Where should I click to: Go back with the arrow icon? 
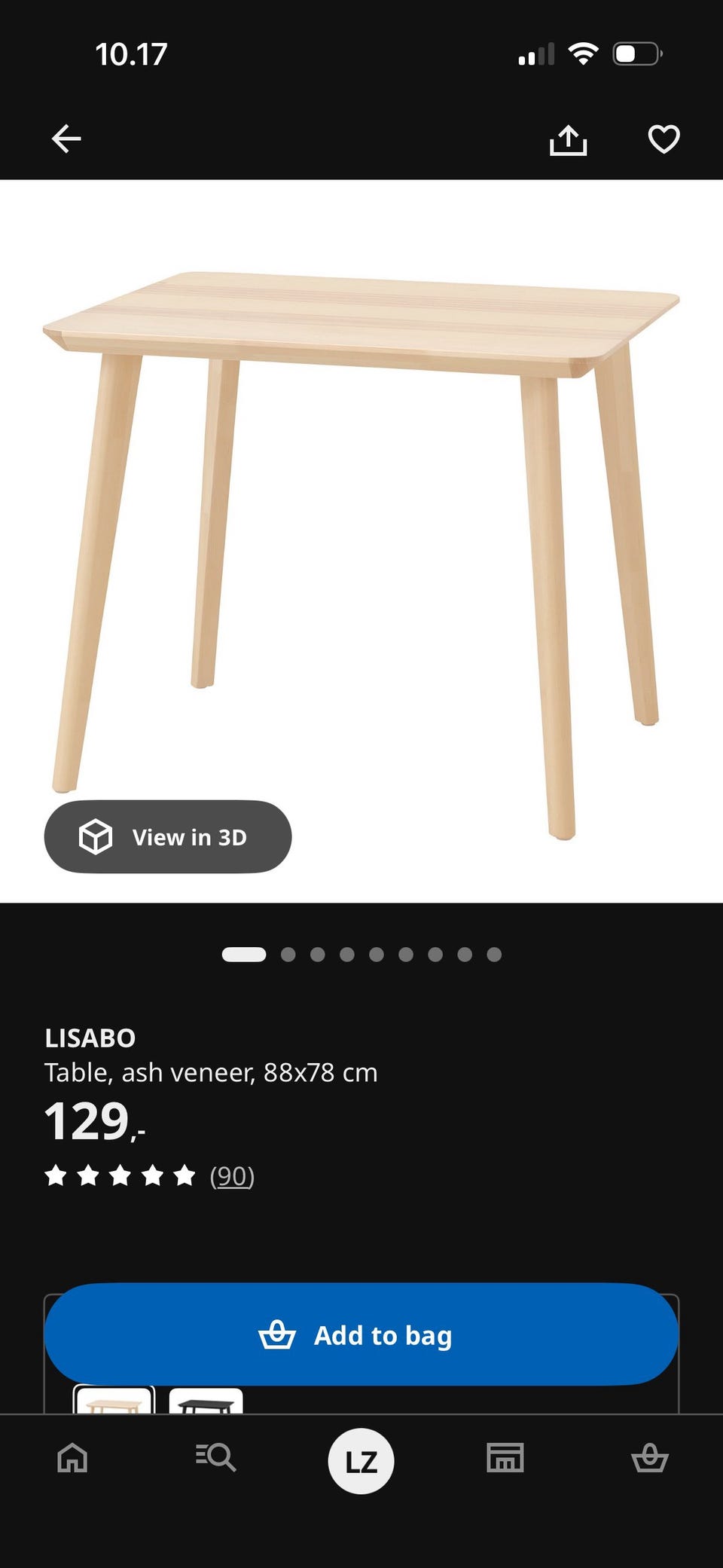click(66, 139)
